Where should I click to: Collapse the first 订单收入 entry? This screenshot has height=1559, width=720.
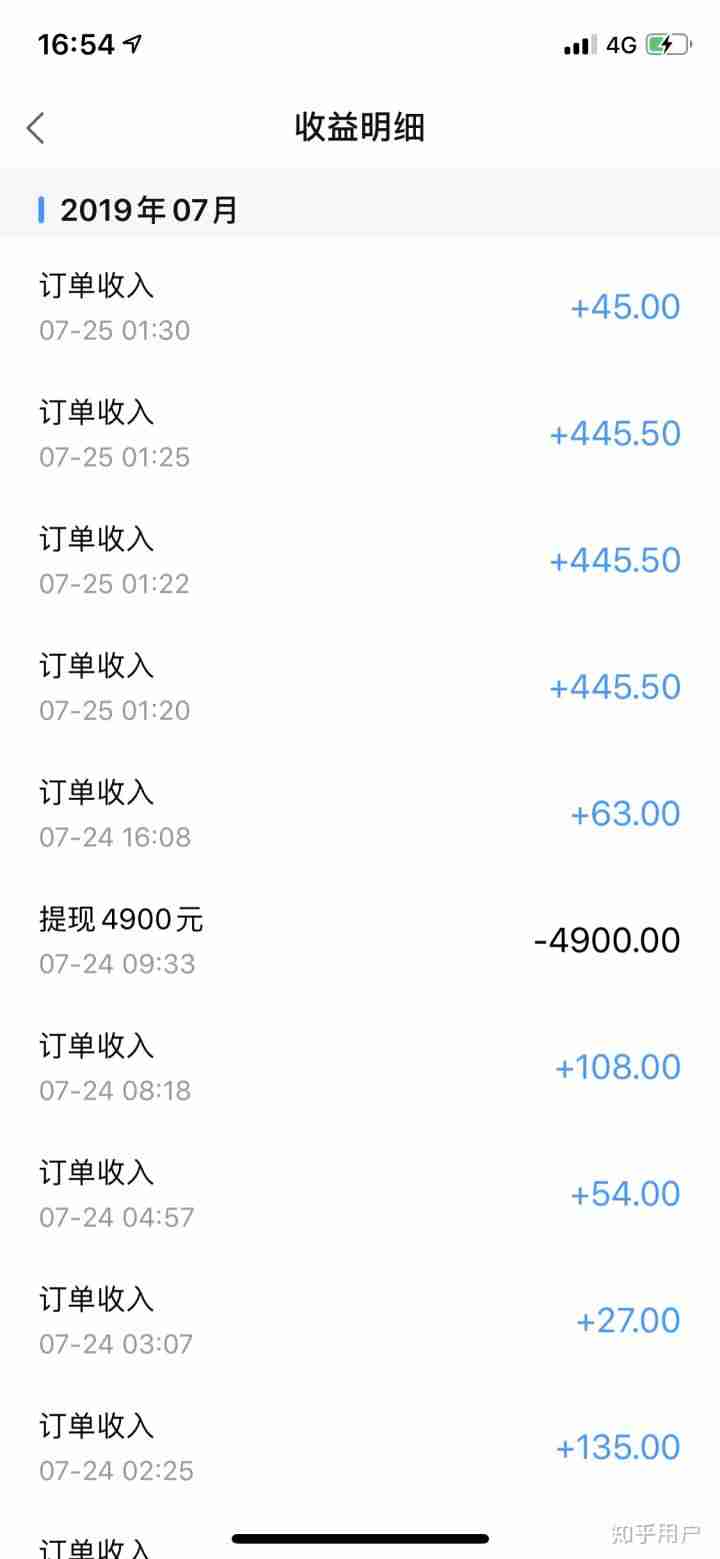[x=96, y=285]
